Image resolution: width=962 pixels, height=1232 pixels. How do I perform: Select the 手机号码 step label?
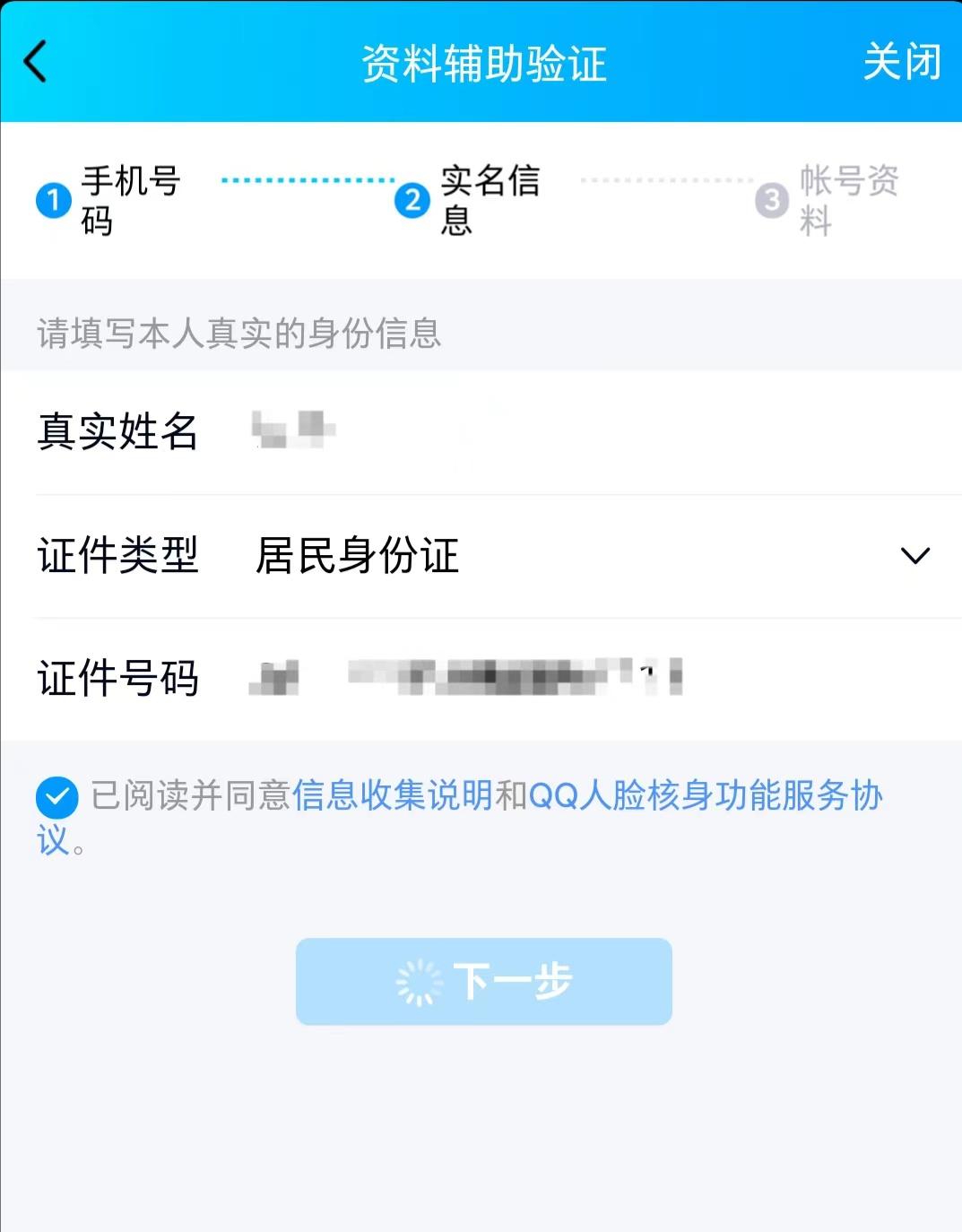point(130,199)
